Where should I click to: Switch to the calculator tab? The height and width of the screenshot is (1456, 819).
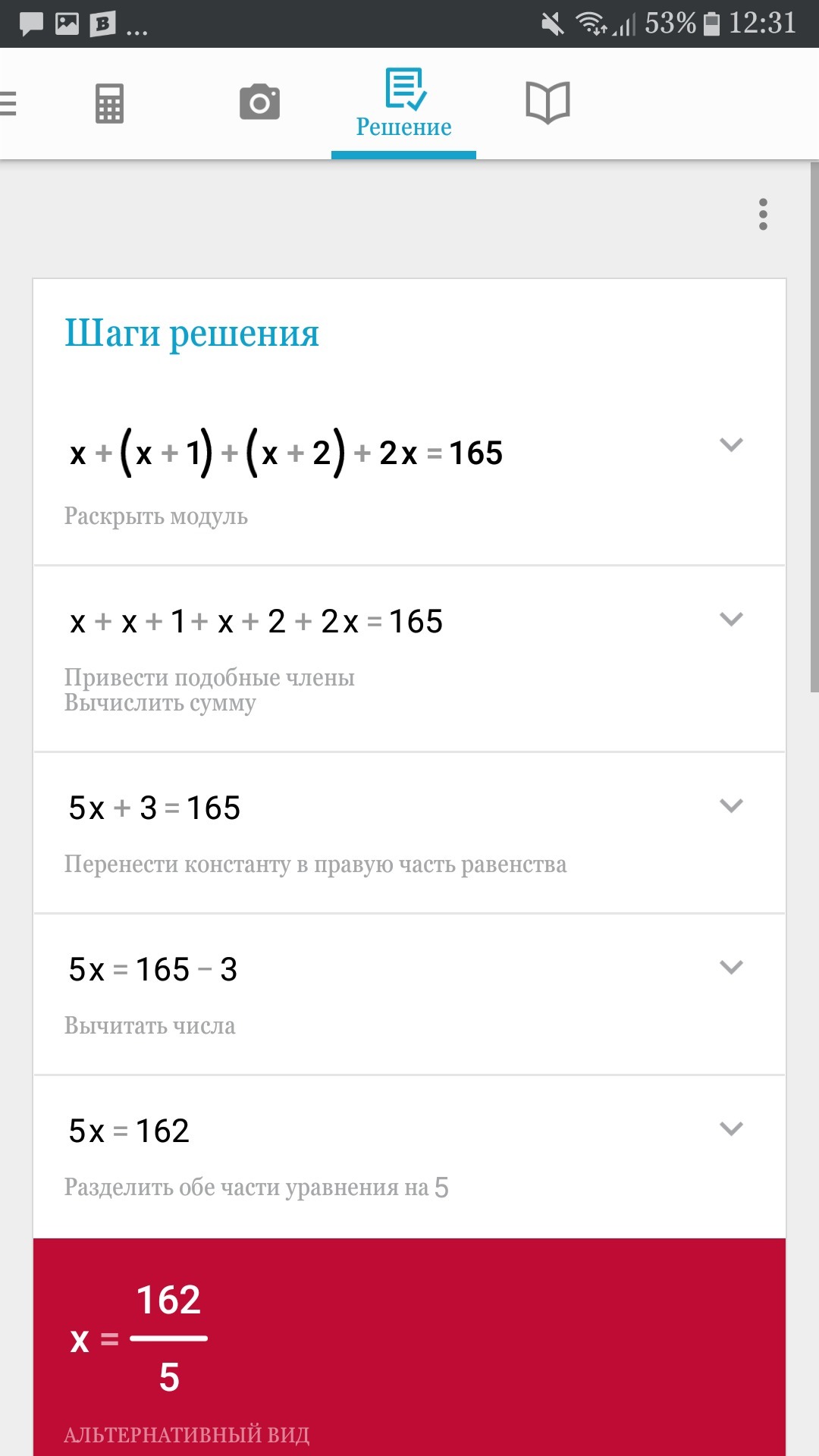click(109, 103)
